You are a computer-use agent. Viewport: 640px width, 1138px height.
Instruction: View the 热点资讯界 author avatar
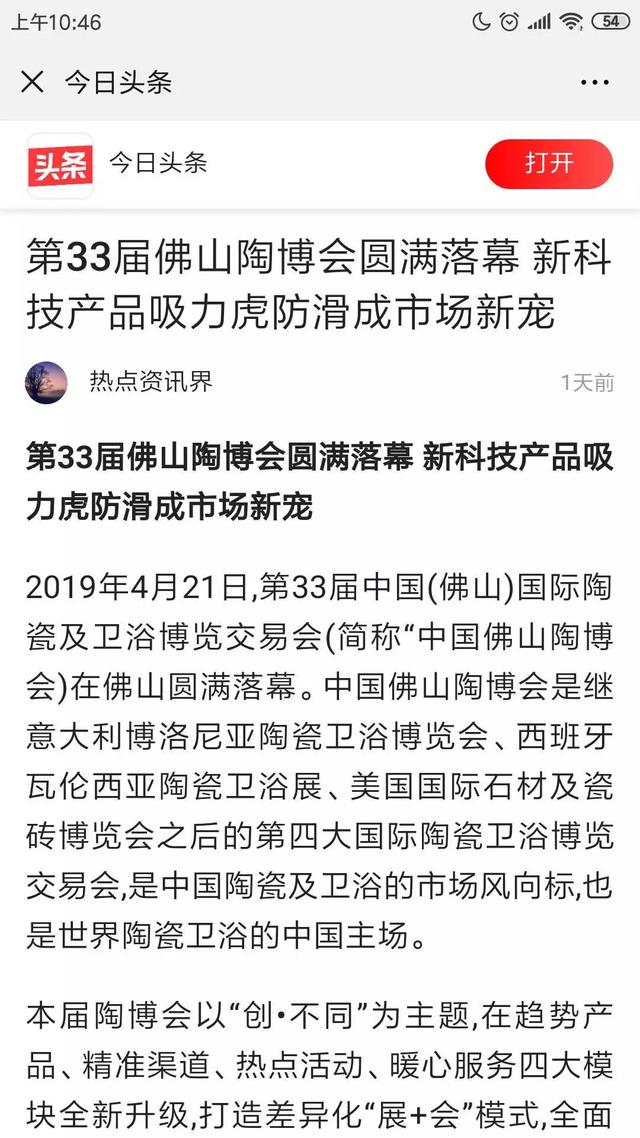click(x=46, y=382)
